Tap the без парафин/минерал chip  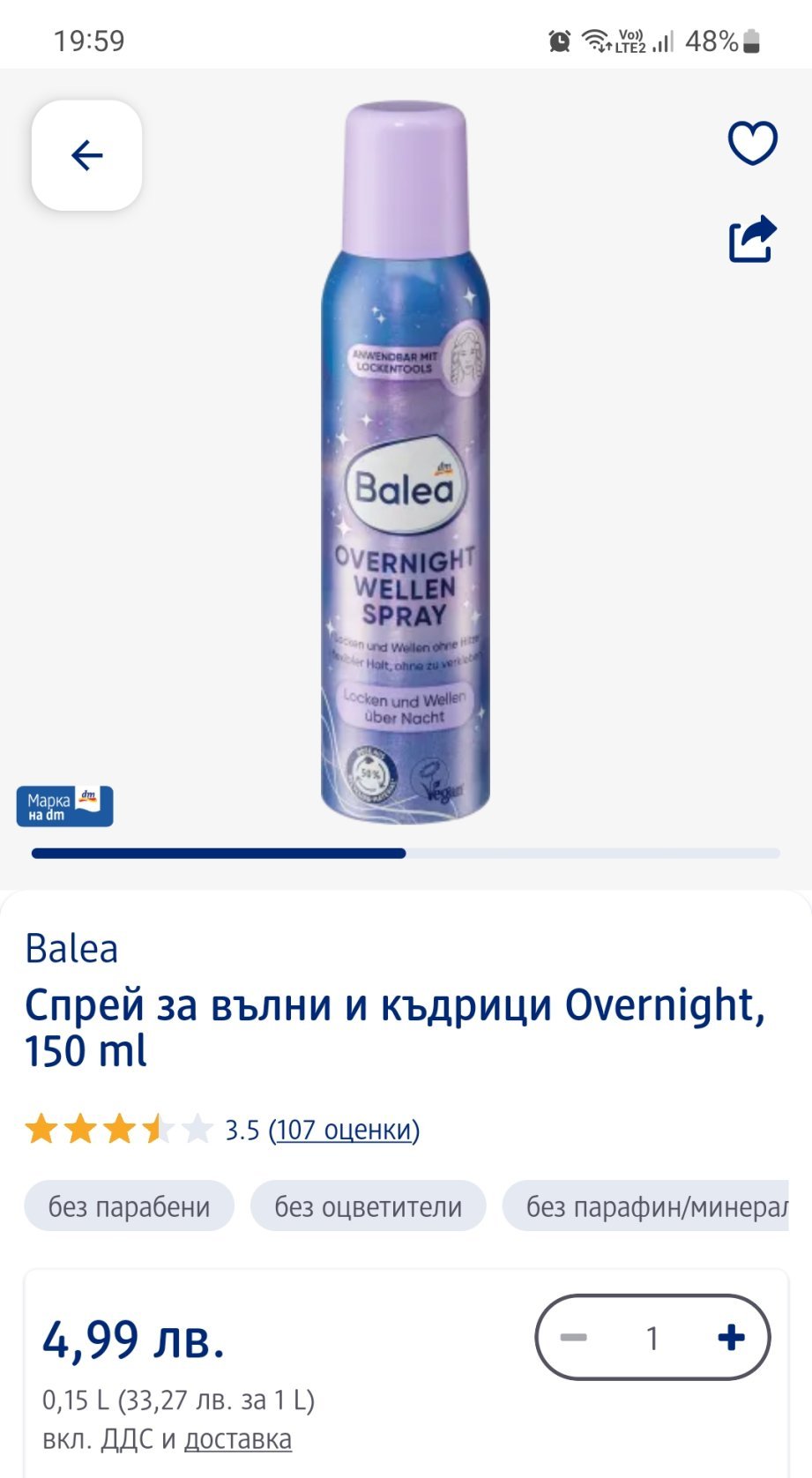[645, 1206]
